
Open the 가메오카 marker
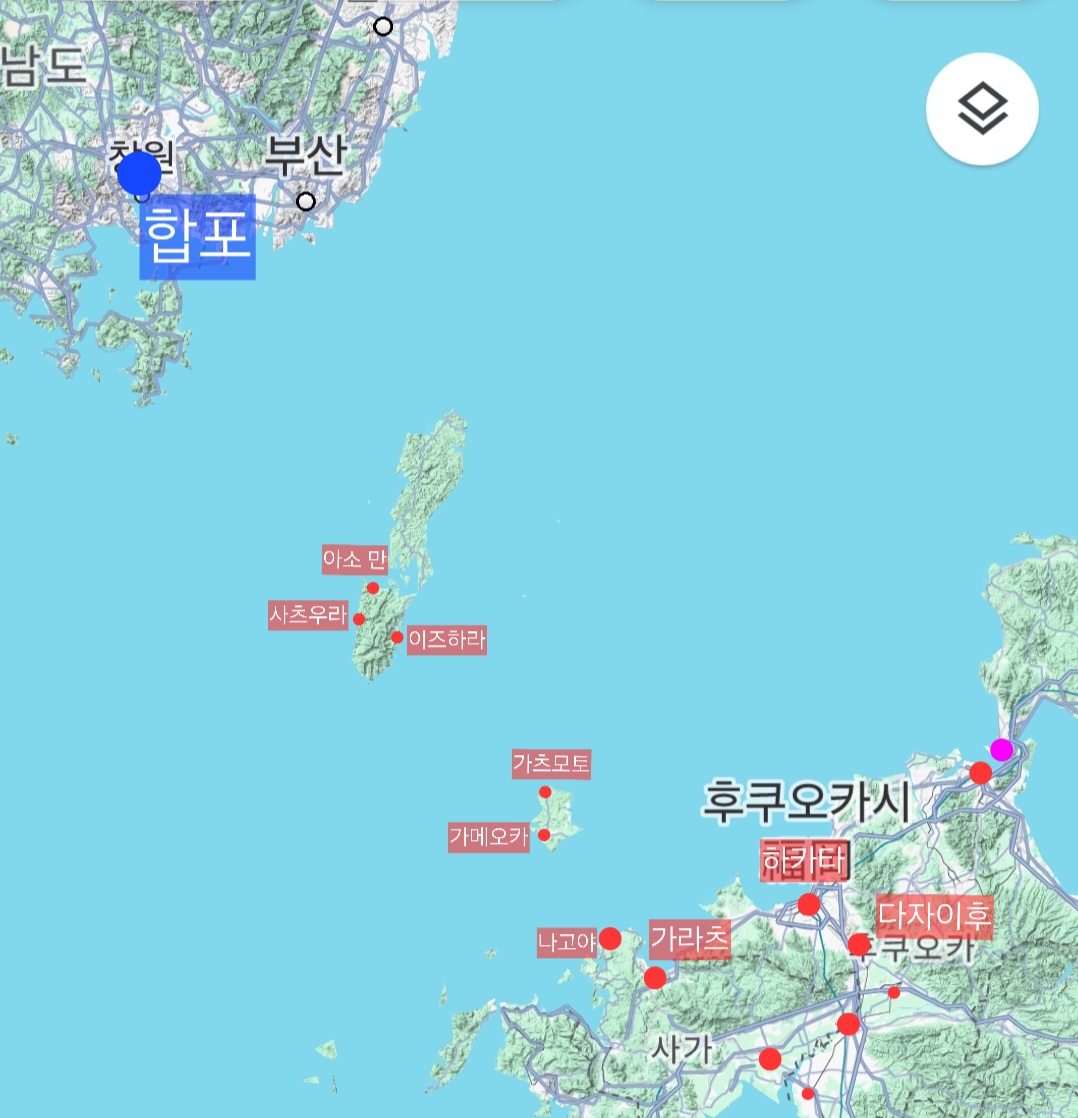[x=544, y=835]
